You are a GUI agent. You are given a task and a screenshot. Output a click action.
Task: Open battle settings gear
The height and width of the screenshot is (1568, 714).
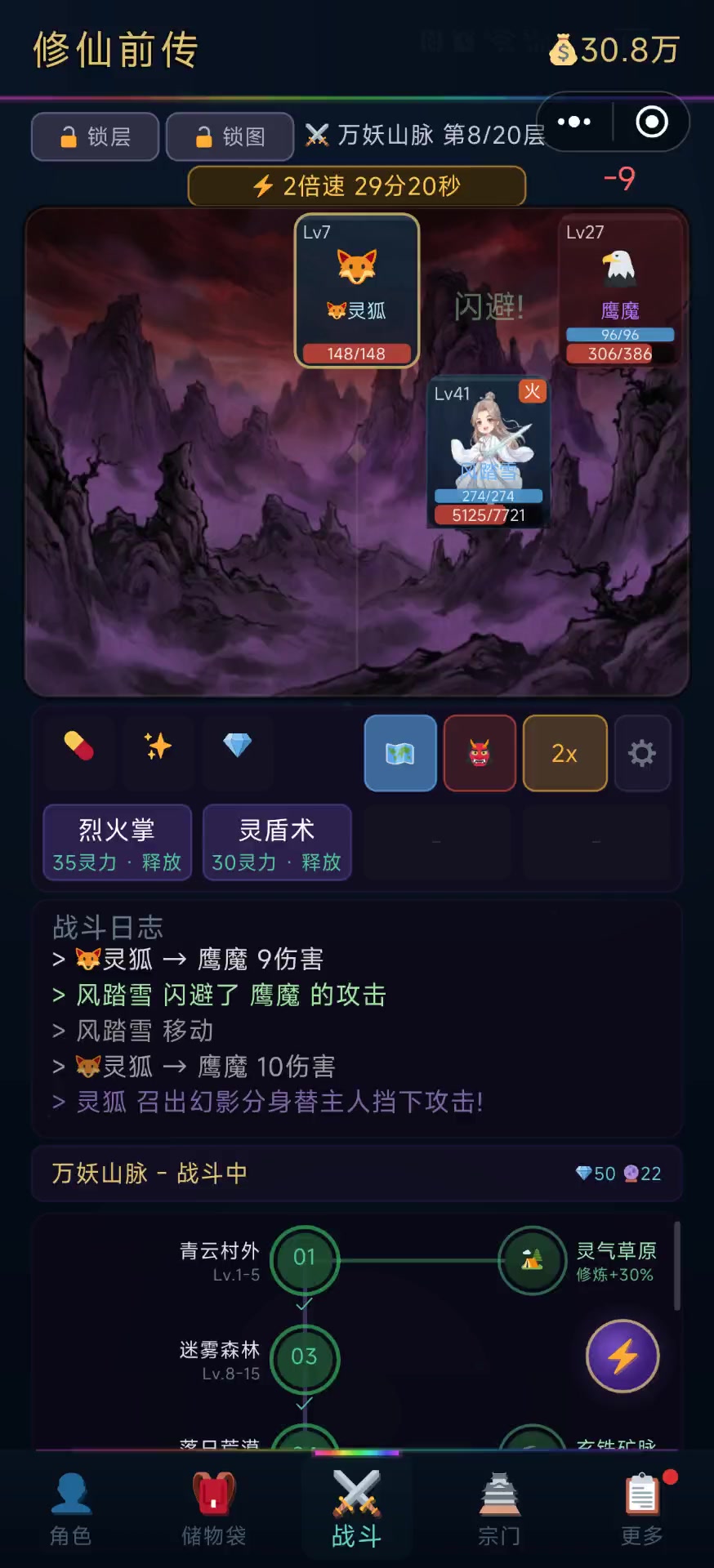[x=642, y=753]
